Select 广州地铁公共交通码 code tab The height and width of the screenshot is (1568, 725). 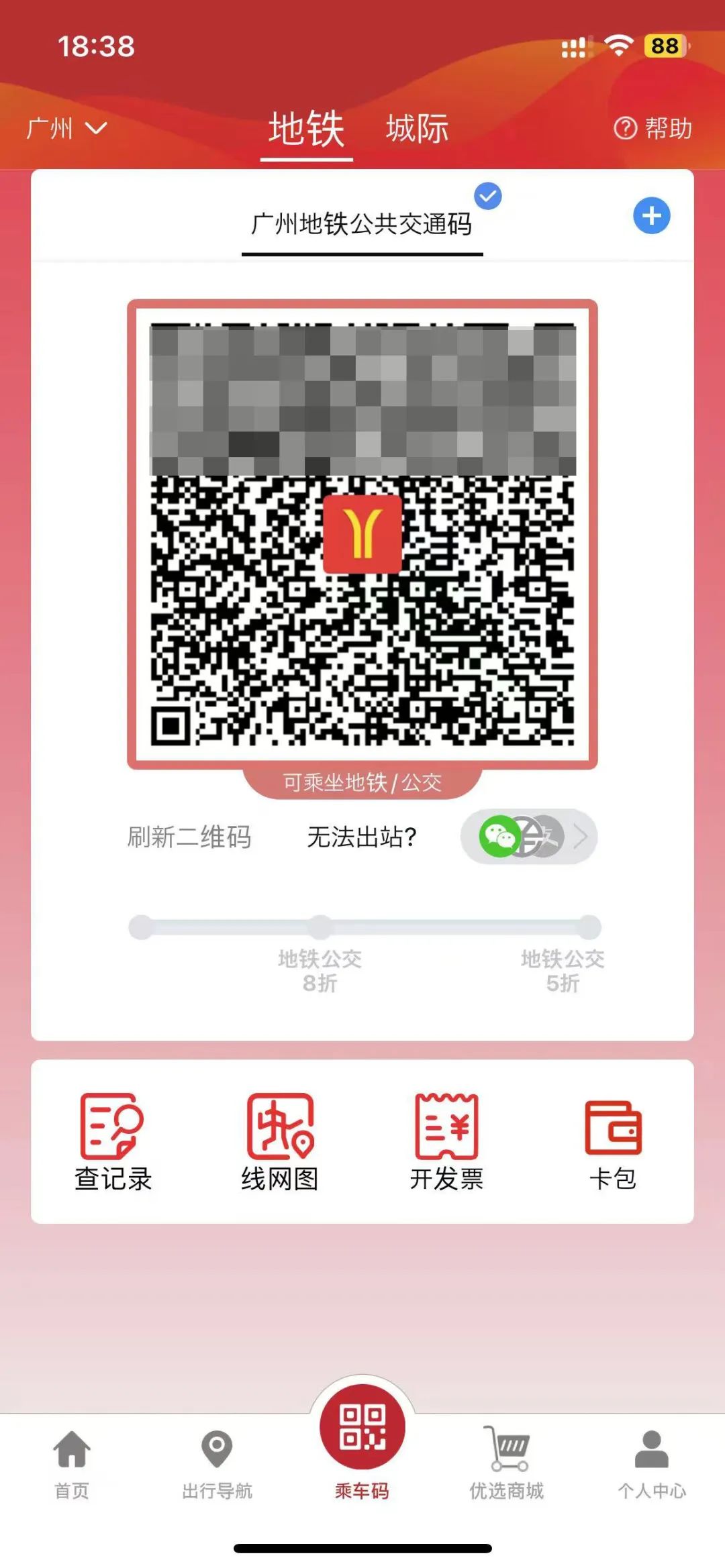click(x=362, y=224)
